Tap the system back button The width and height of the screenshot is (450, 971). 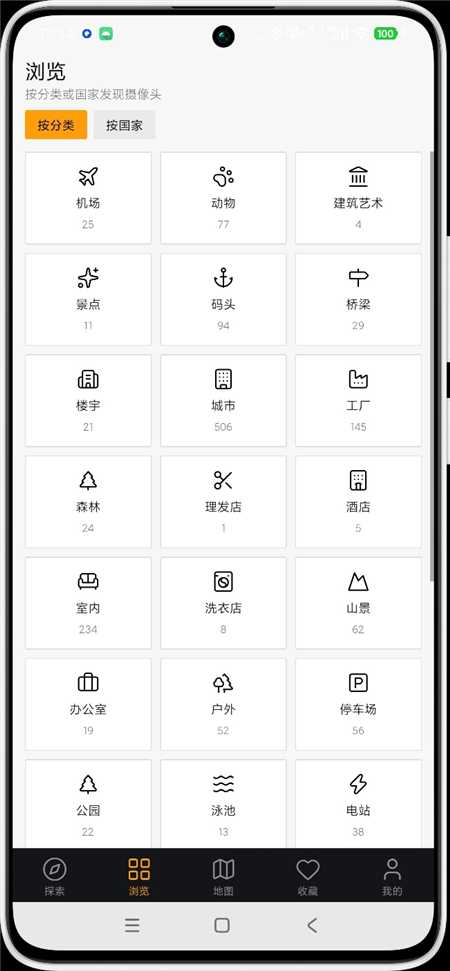point(313,926)
